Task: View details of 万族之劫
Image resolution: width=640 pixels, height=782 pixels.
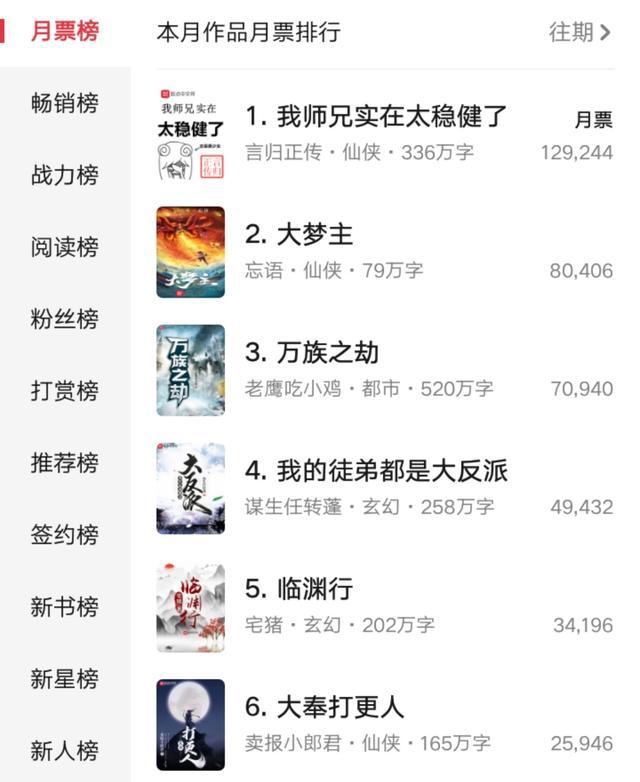Action: (312, 353)
